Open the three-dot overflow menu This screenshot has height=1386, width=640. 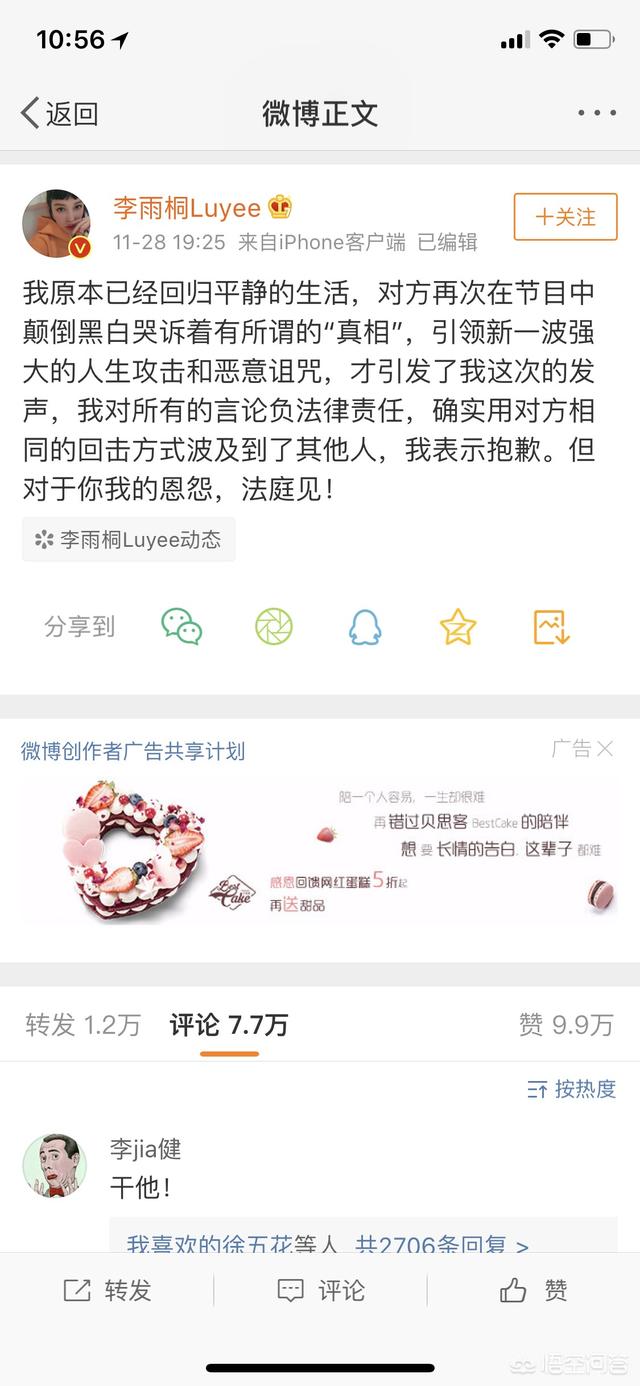pyautogui.click(x=597, y=113)
